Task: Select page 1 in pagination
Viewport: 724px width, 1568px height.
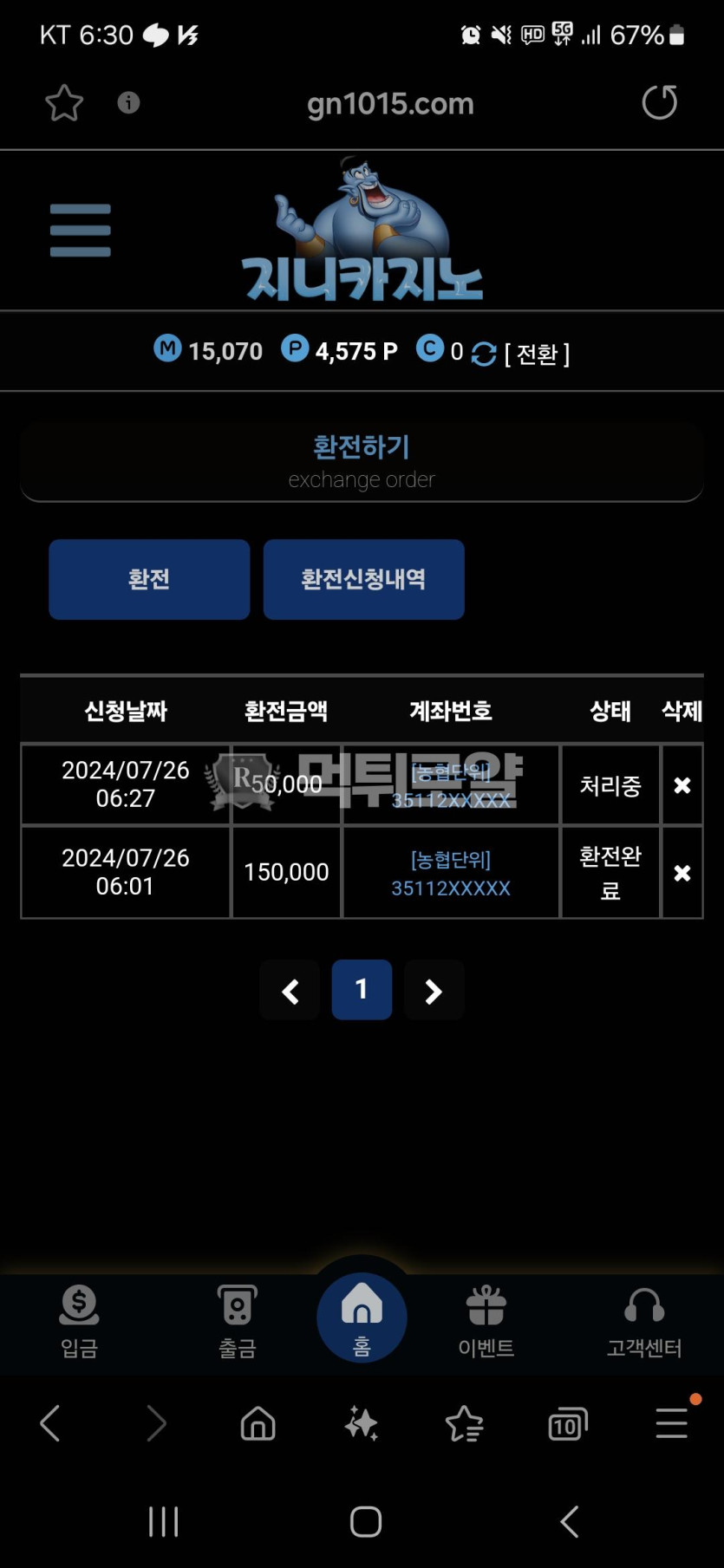Action: tap(362, 990)
